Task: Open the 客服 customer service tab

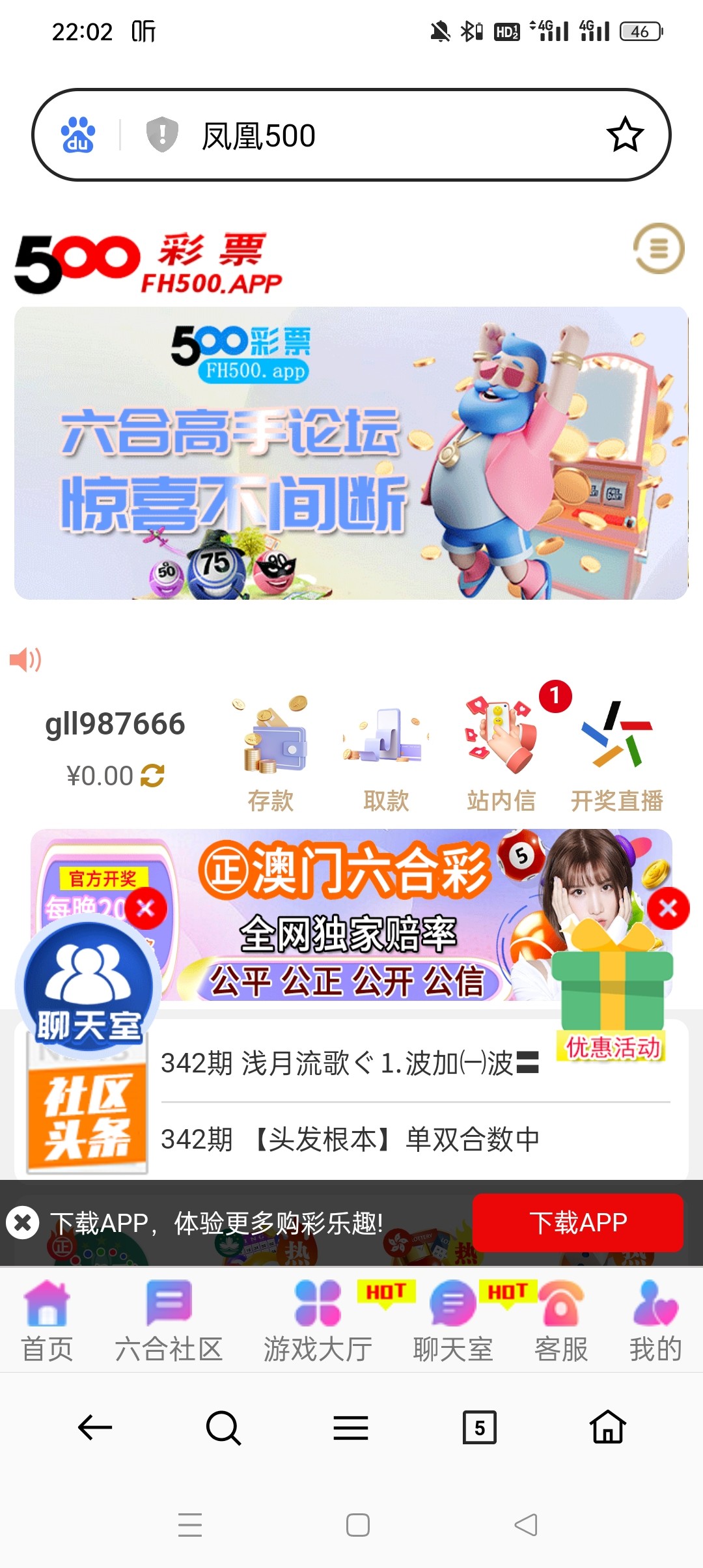Action: point(560,1322)
